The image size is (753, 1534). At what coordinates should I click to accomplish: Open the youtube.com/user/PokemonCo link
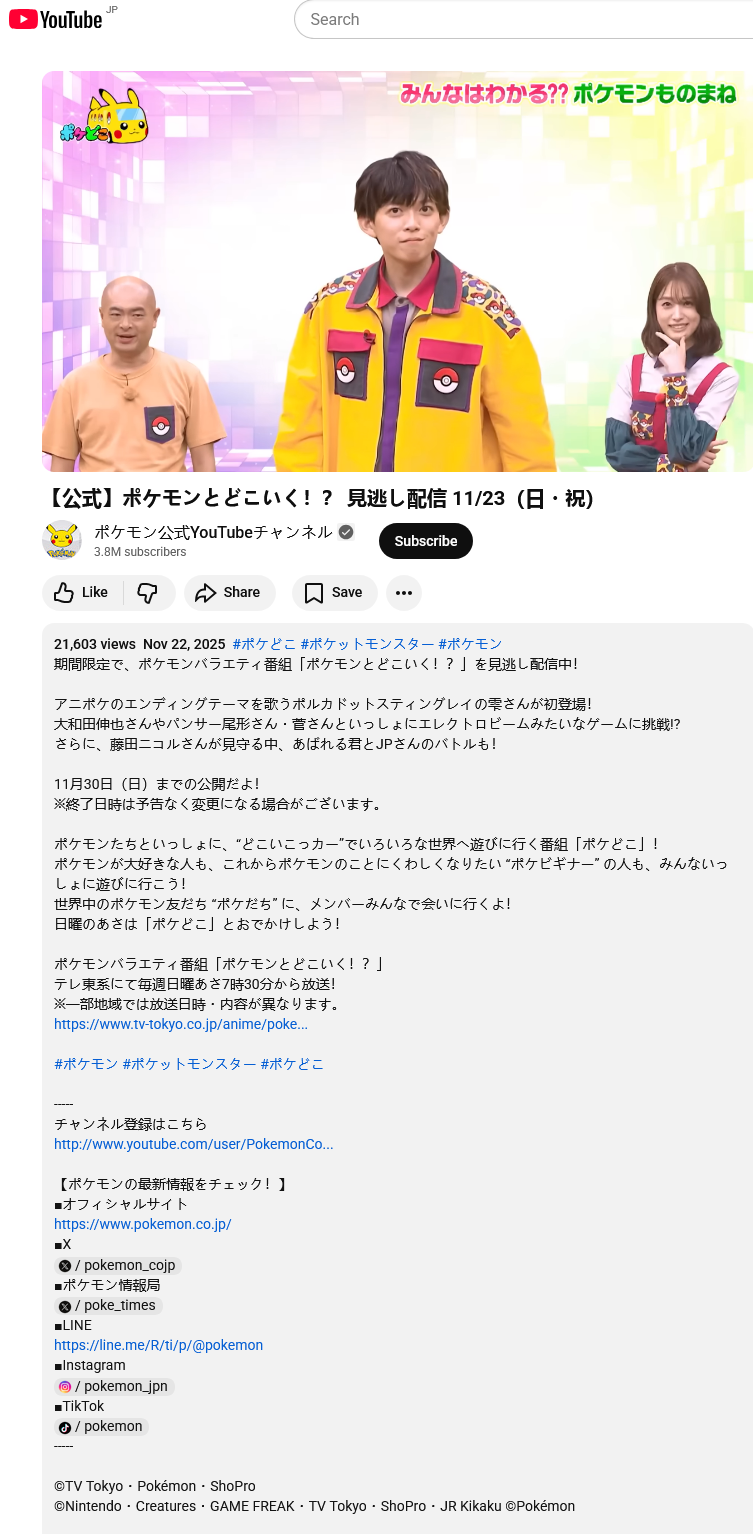(194, 1144)
